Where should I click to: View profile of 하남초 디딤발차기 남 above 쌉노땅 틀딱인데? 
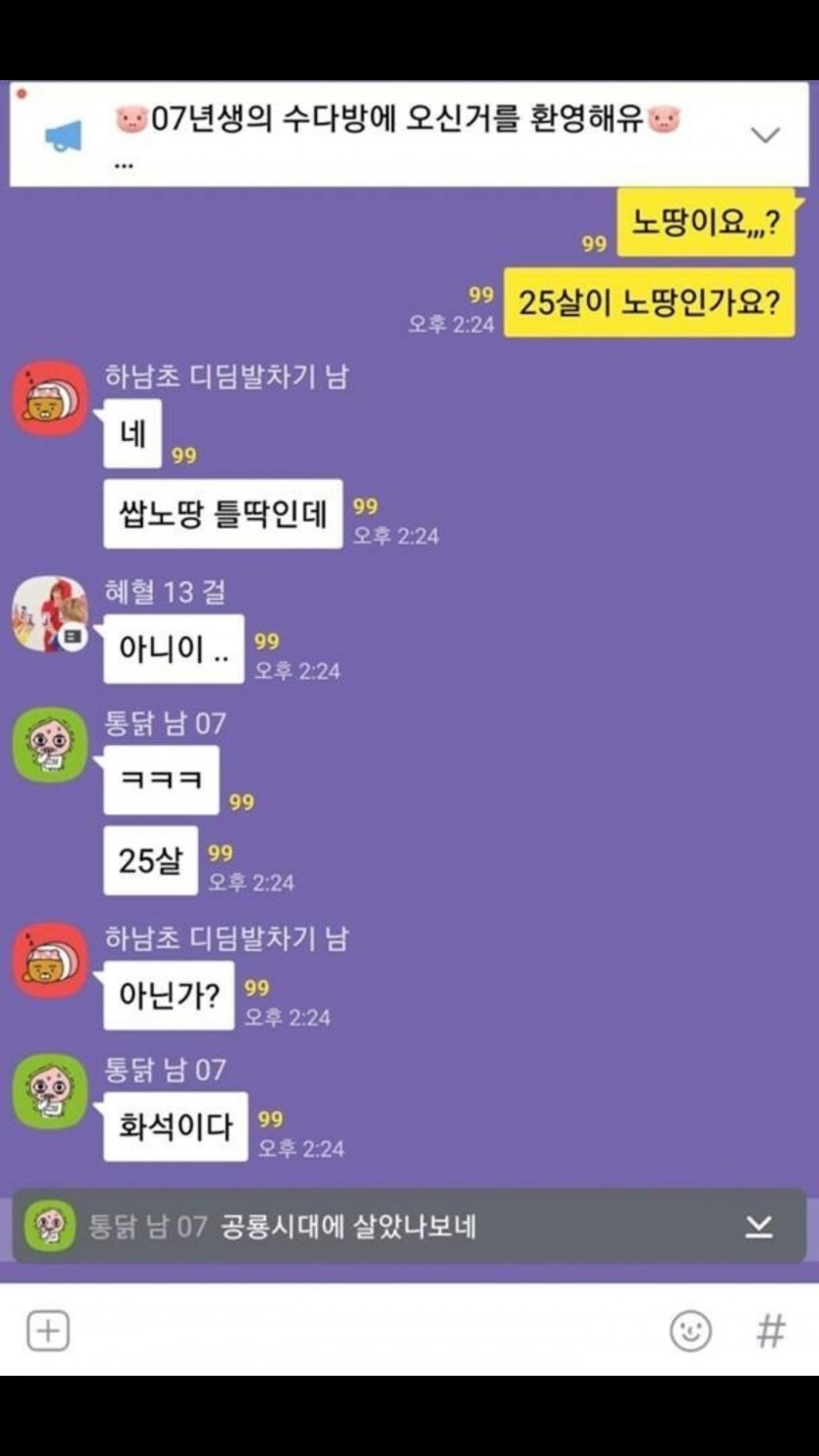click(x=50, y=398)
